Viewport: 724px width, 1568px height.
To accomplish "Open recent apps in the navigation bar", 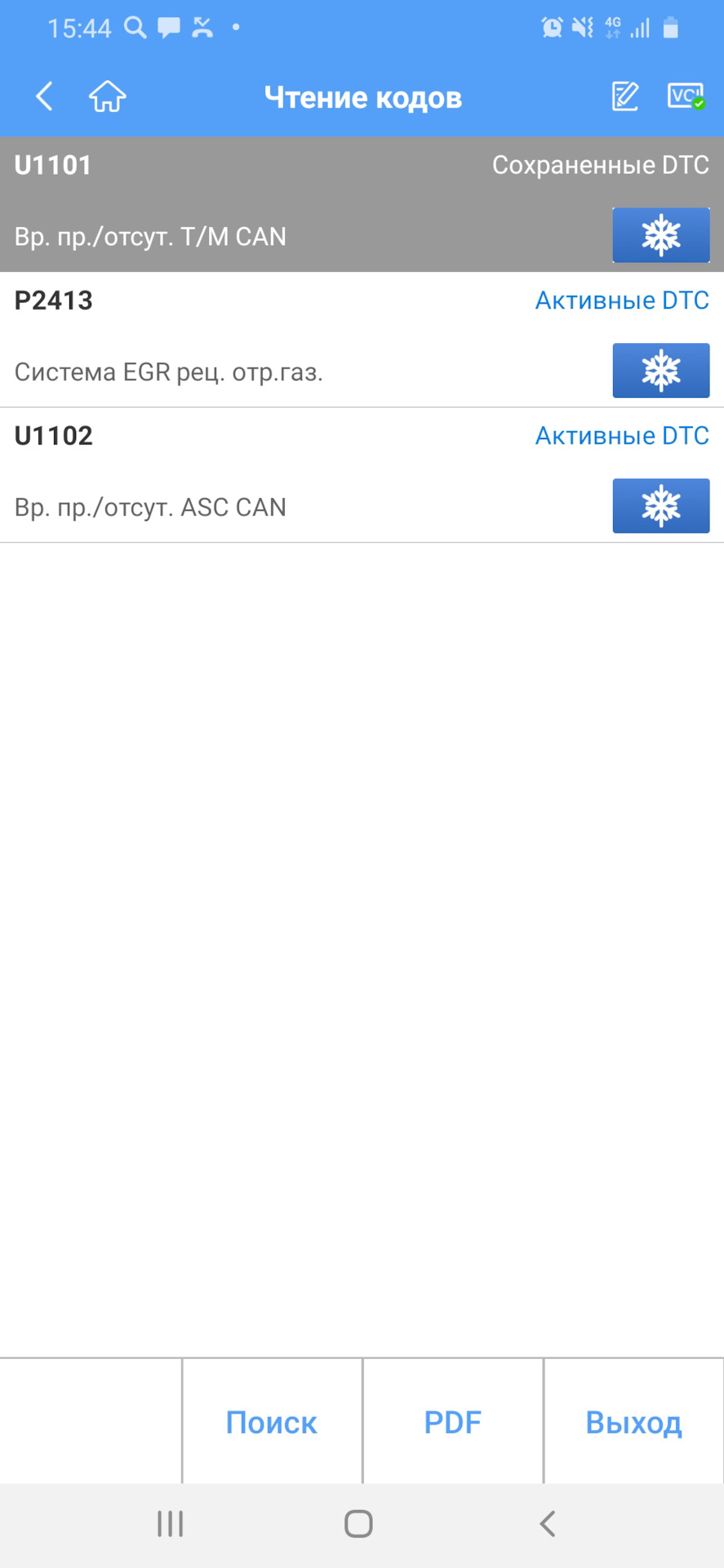I will point(170,1524).
